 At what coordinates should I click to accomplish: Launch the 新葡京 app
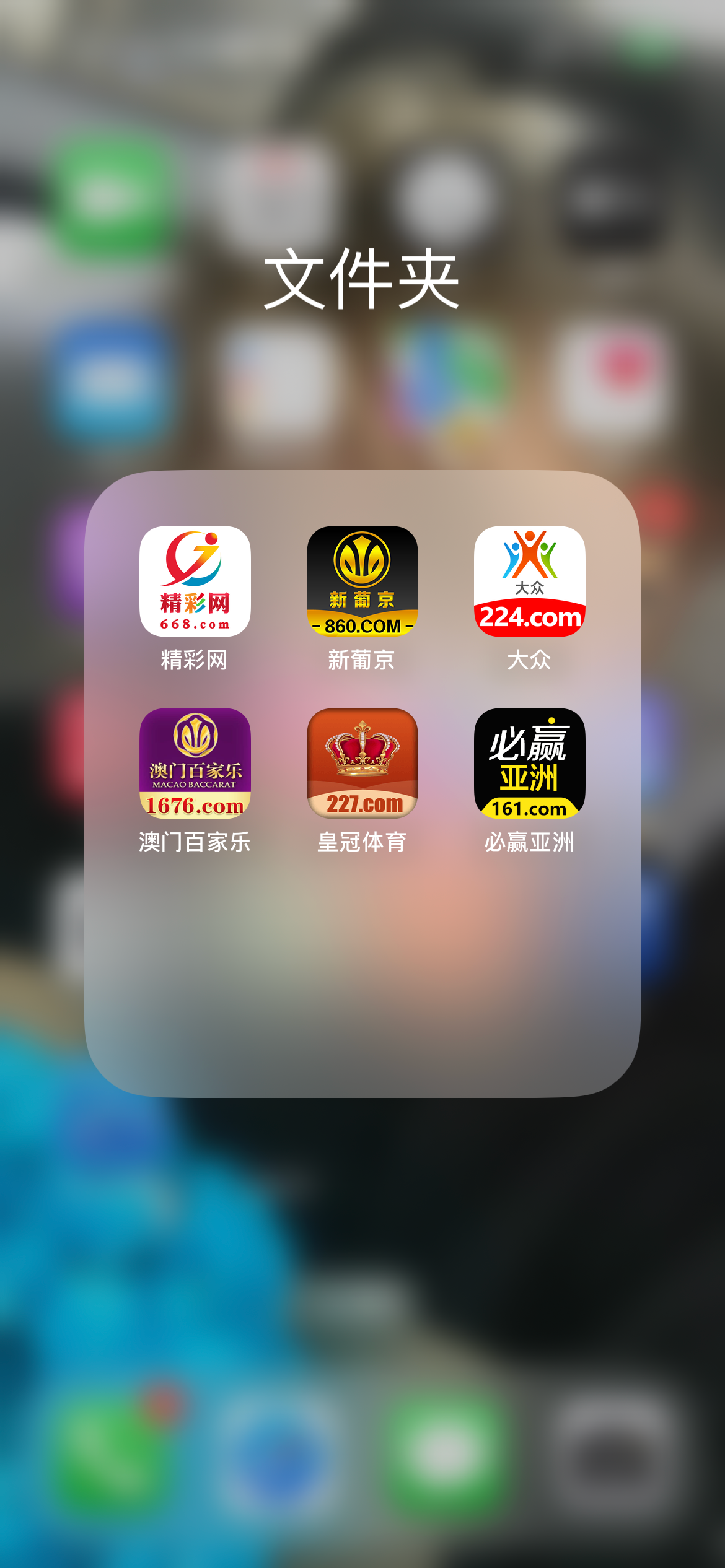coord(362,581)
